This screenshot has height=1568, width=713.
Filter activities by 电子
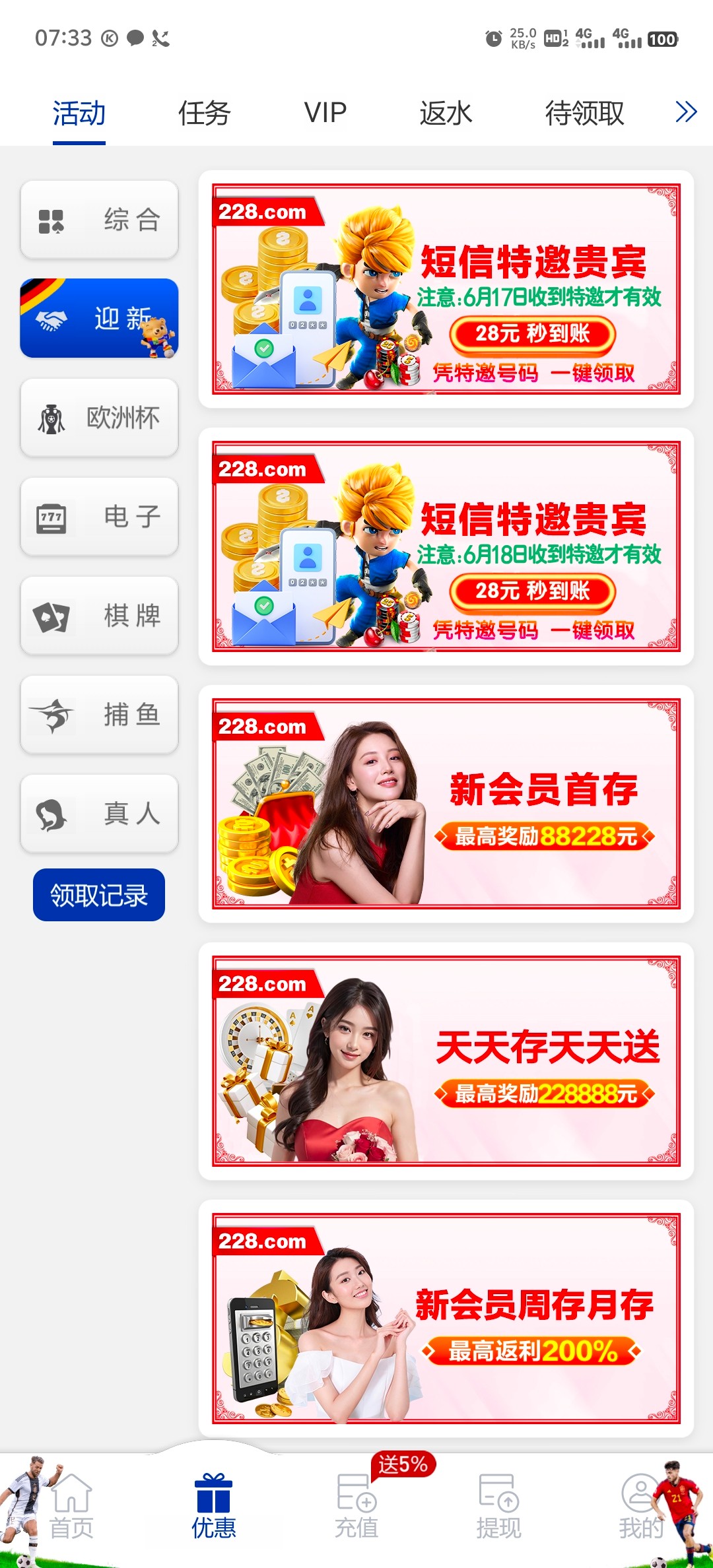point(99,517)
